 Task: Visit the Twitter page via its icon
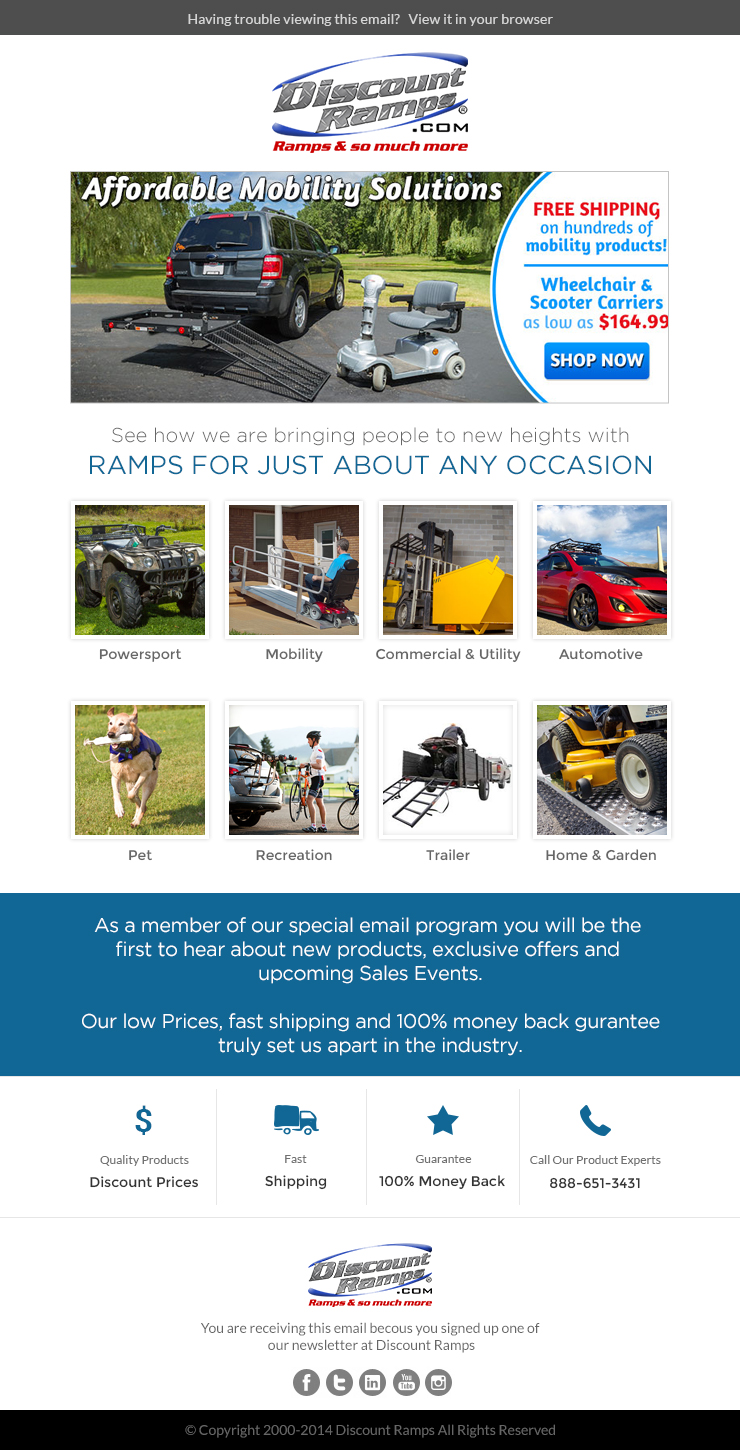point(339,1383)
